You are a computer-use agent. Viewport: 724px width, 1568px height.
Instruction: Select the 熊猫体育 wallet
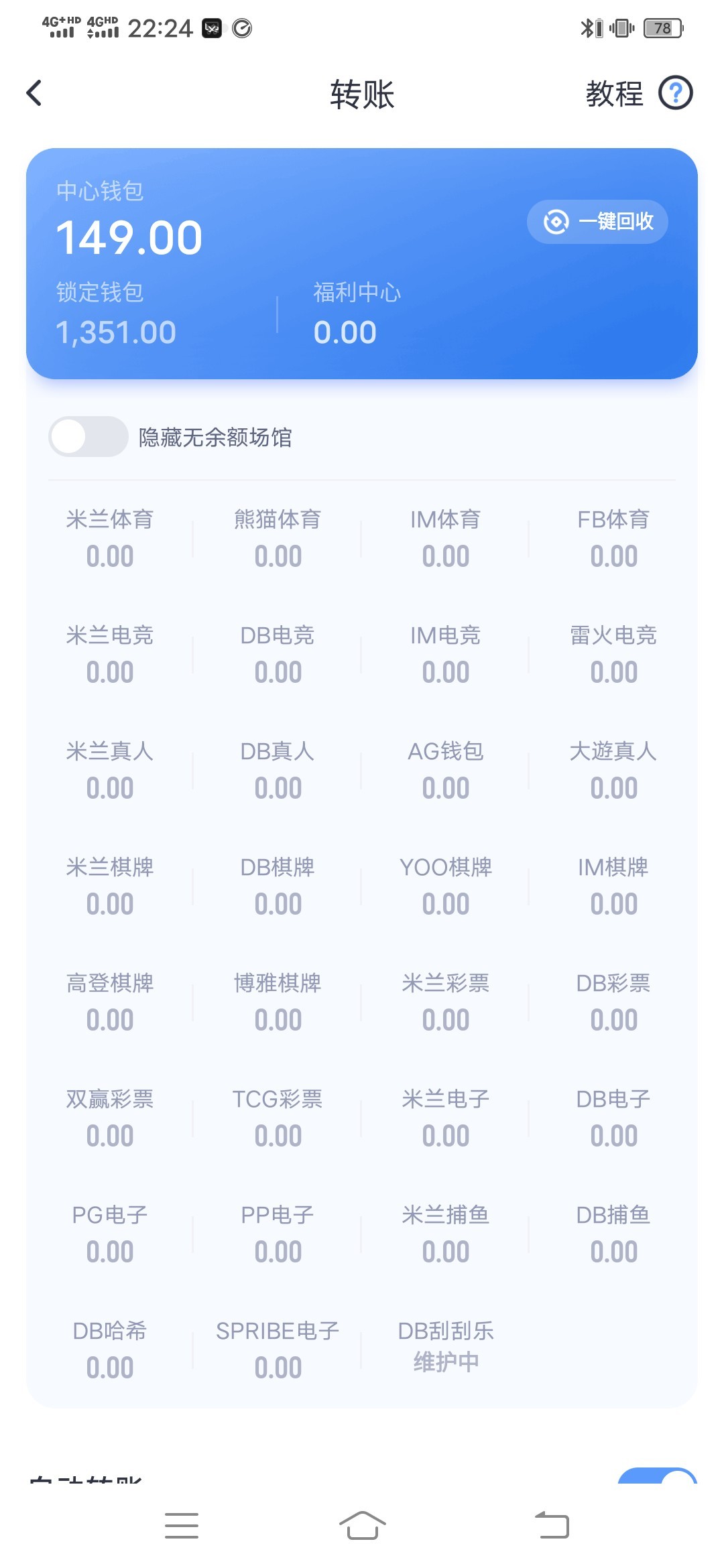pos(278,538)
